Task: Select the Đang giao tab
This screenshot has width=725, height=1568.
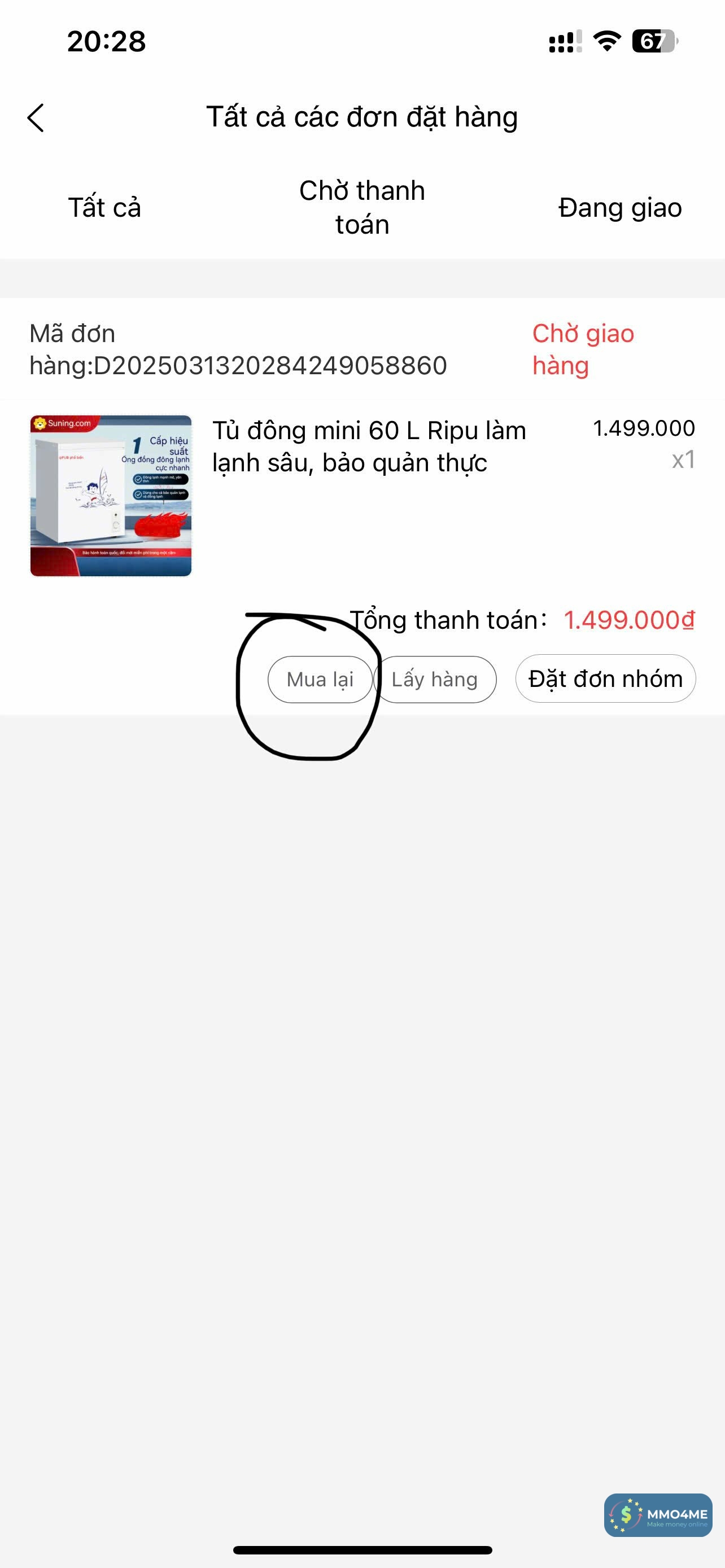Action: pos(619,208)
